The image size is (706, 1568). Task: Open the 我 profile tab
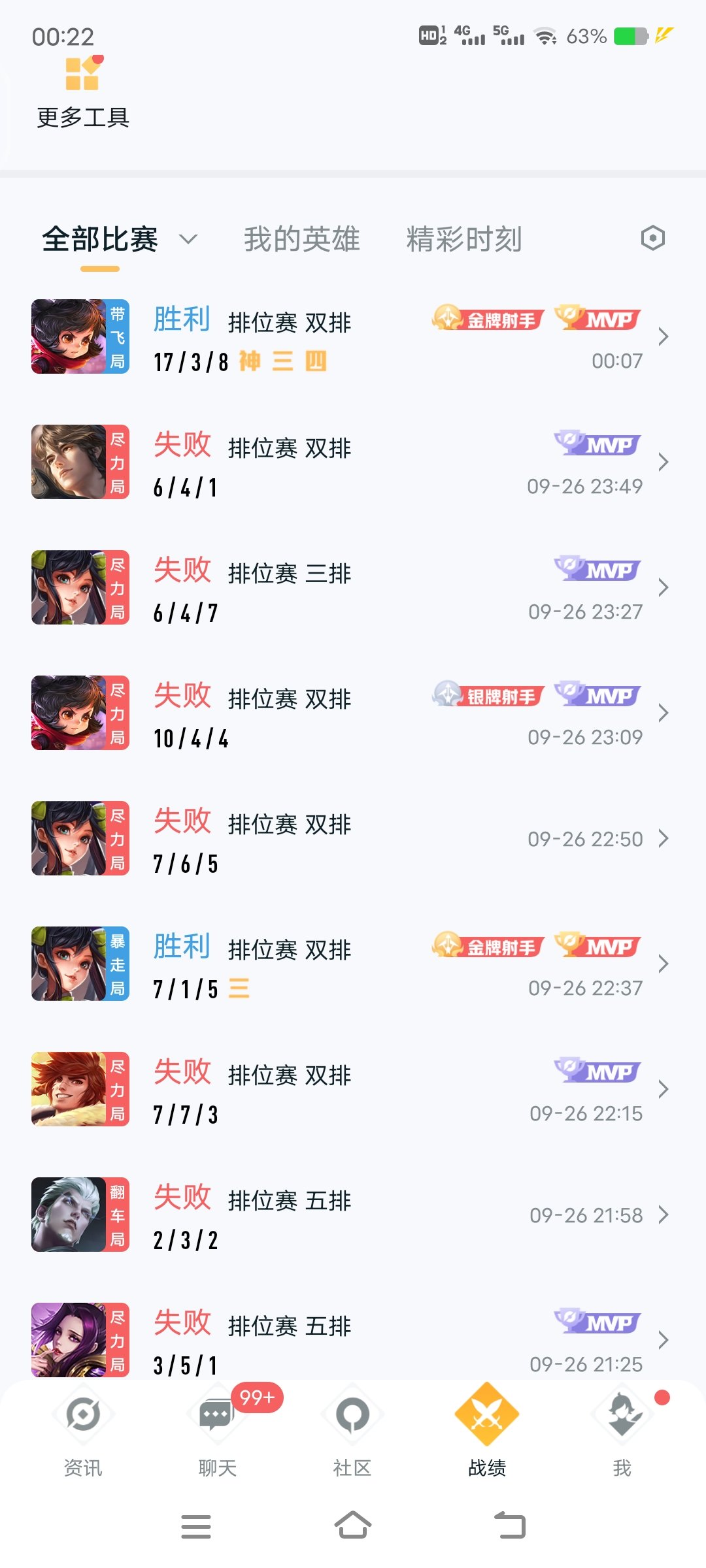click(622, 1431)
